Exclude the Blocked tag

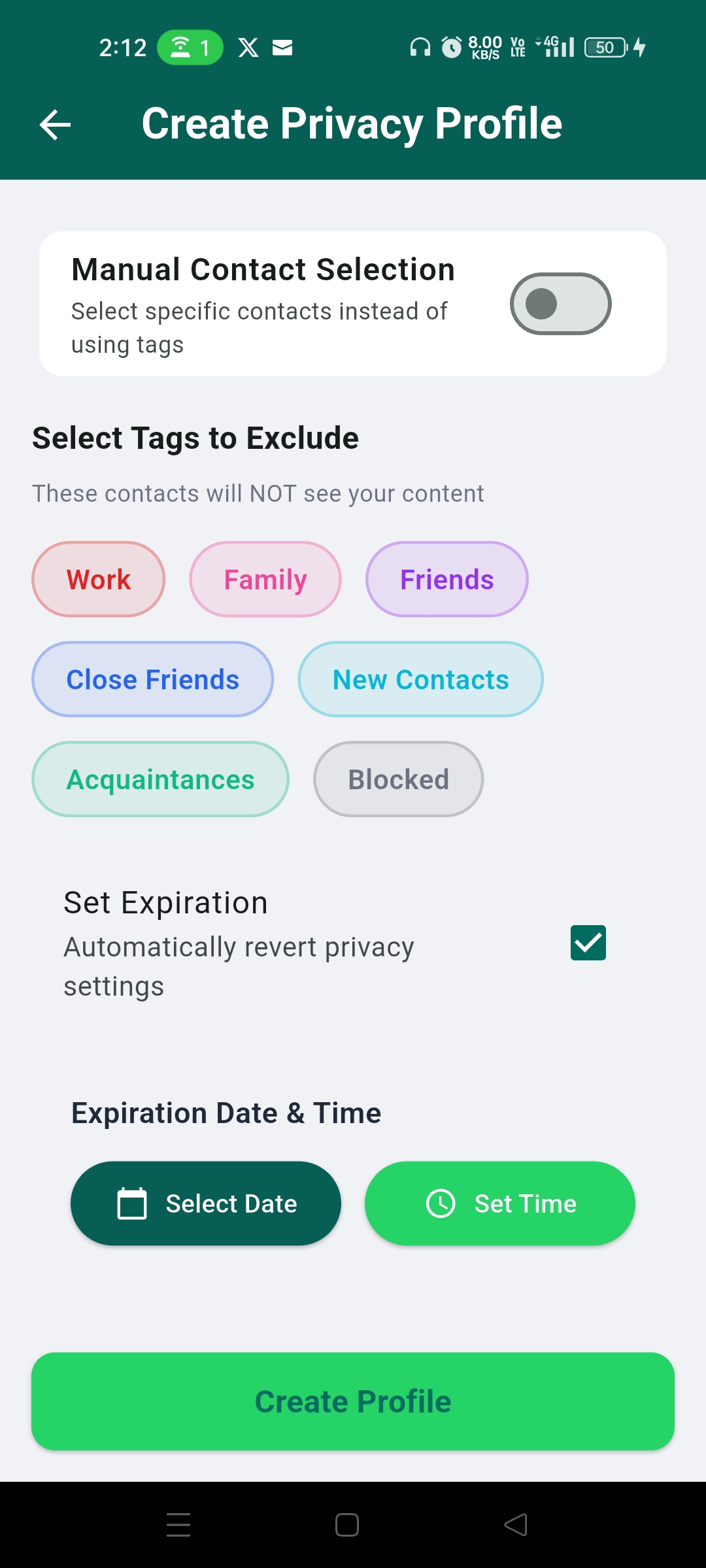tap(398, 779)
